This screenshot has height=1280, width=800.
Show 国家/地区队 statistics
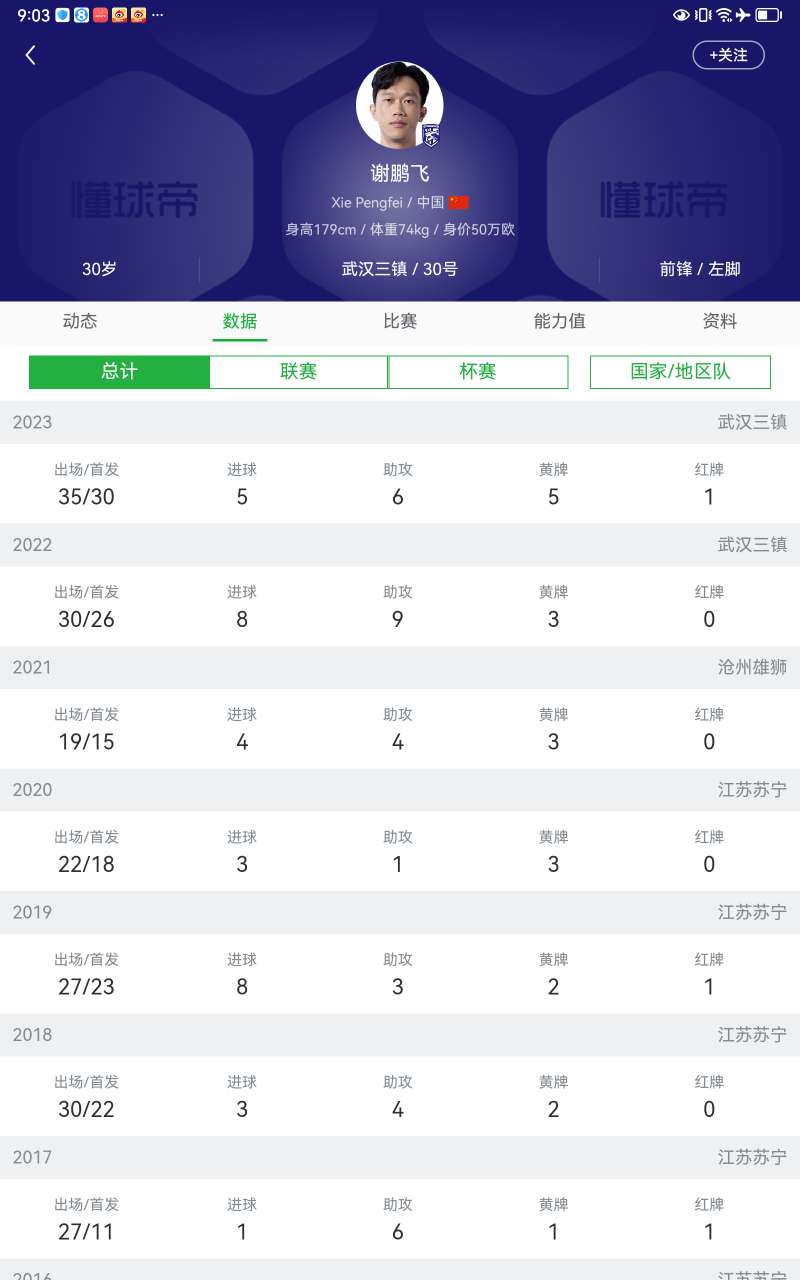[680, 372]
